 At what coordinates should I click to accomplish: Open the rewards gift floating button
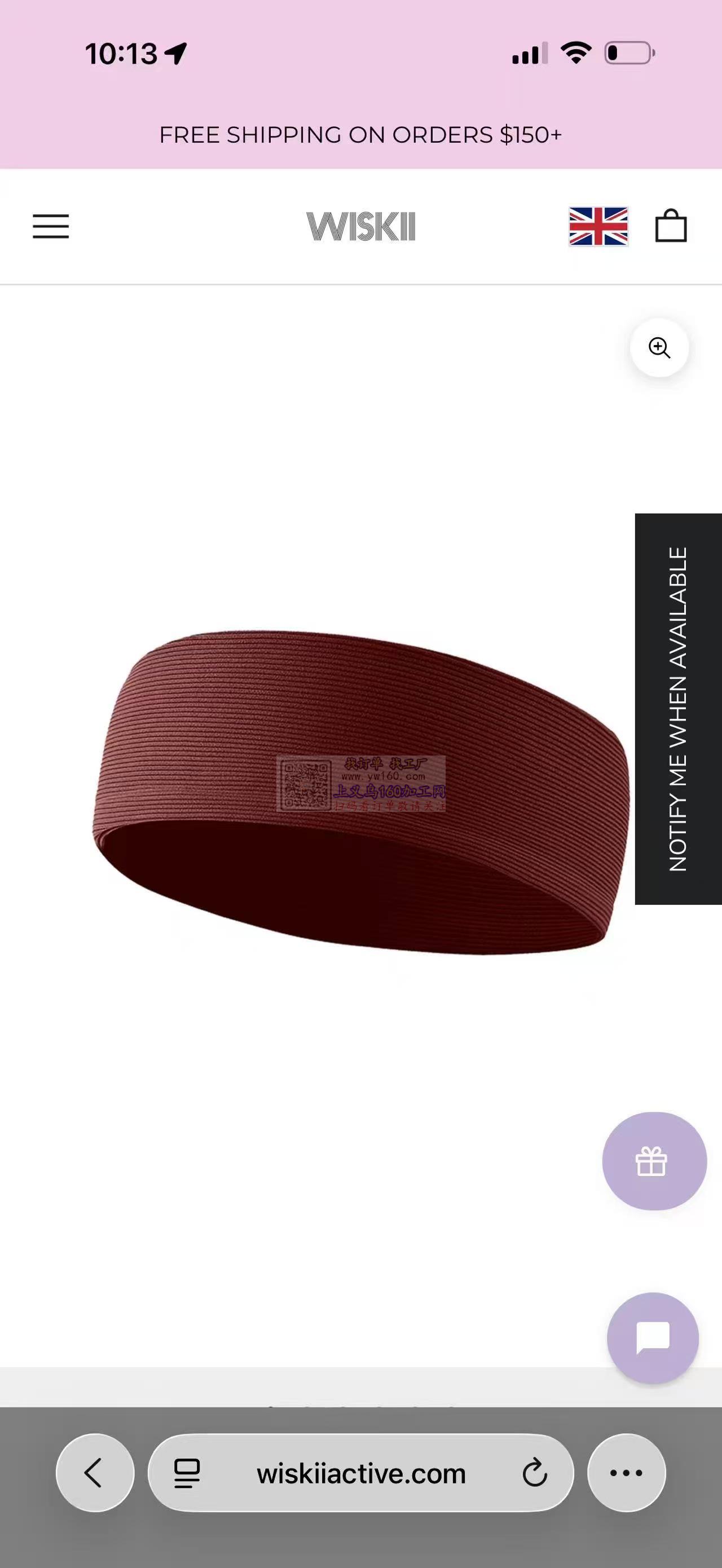click(x=654, y=1161)
